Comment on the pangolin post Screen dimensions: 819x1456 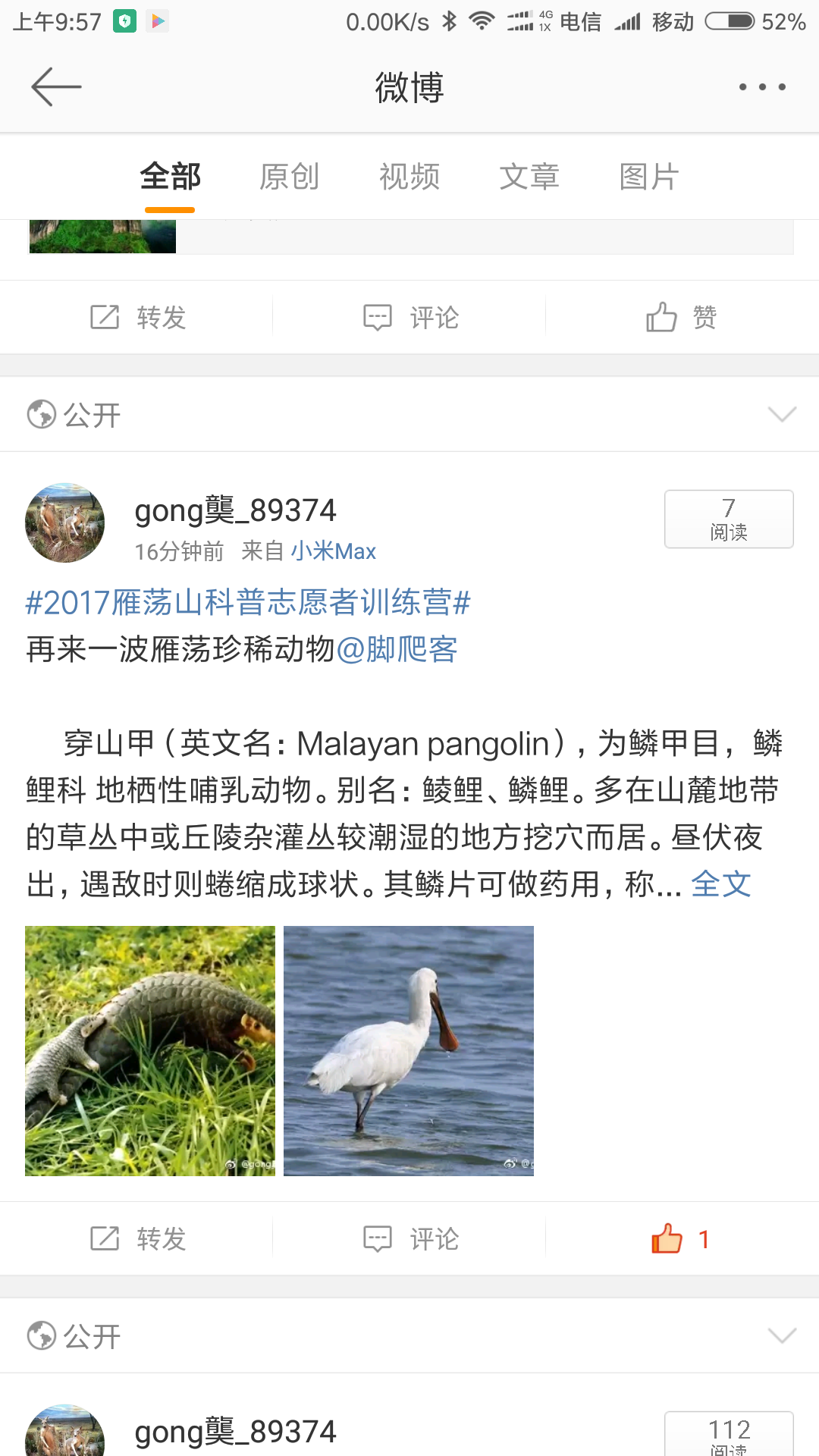pyautogui.click(x=410, y=1239)
